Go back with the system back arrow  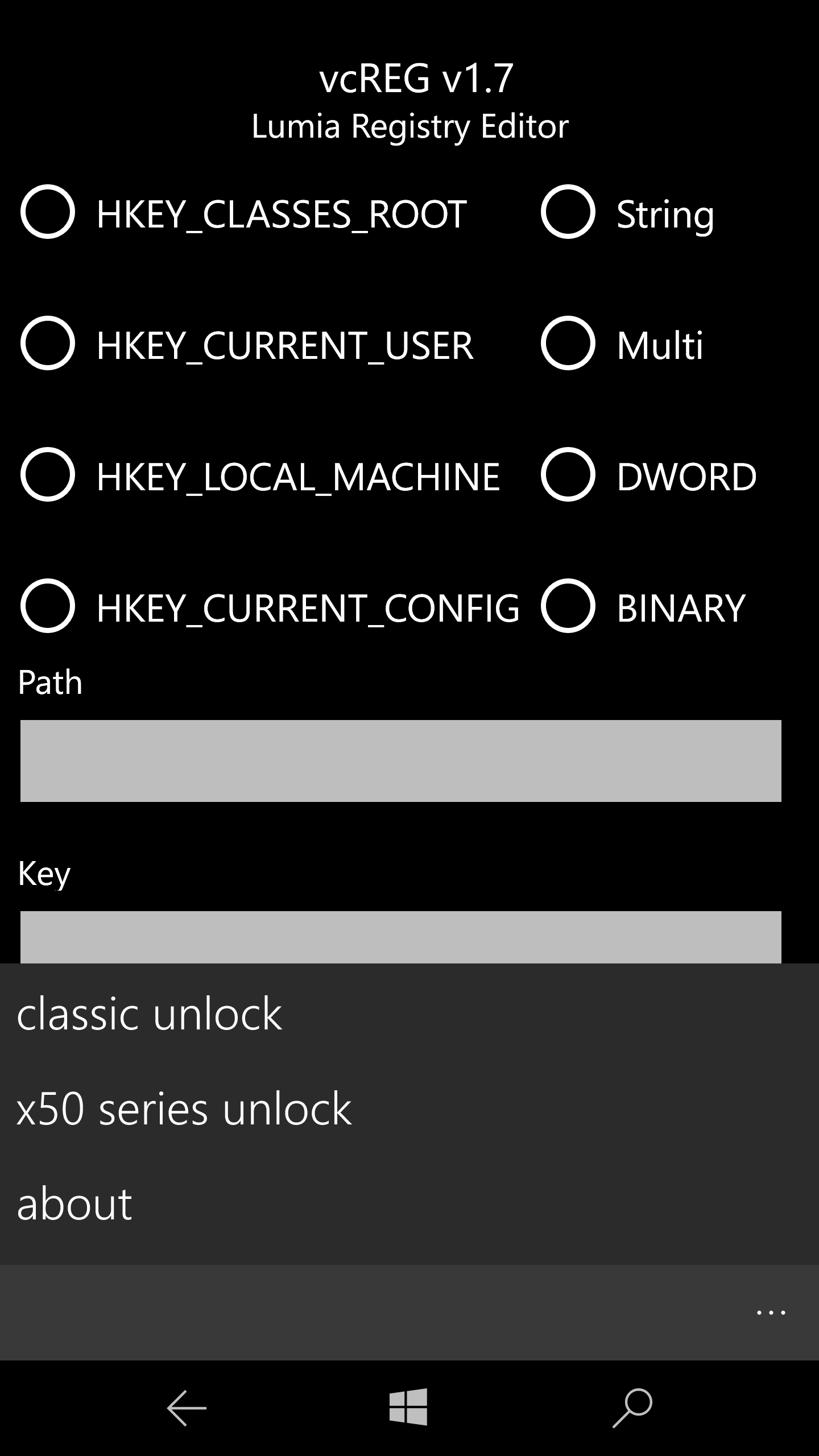(x=187, y=1408)
